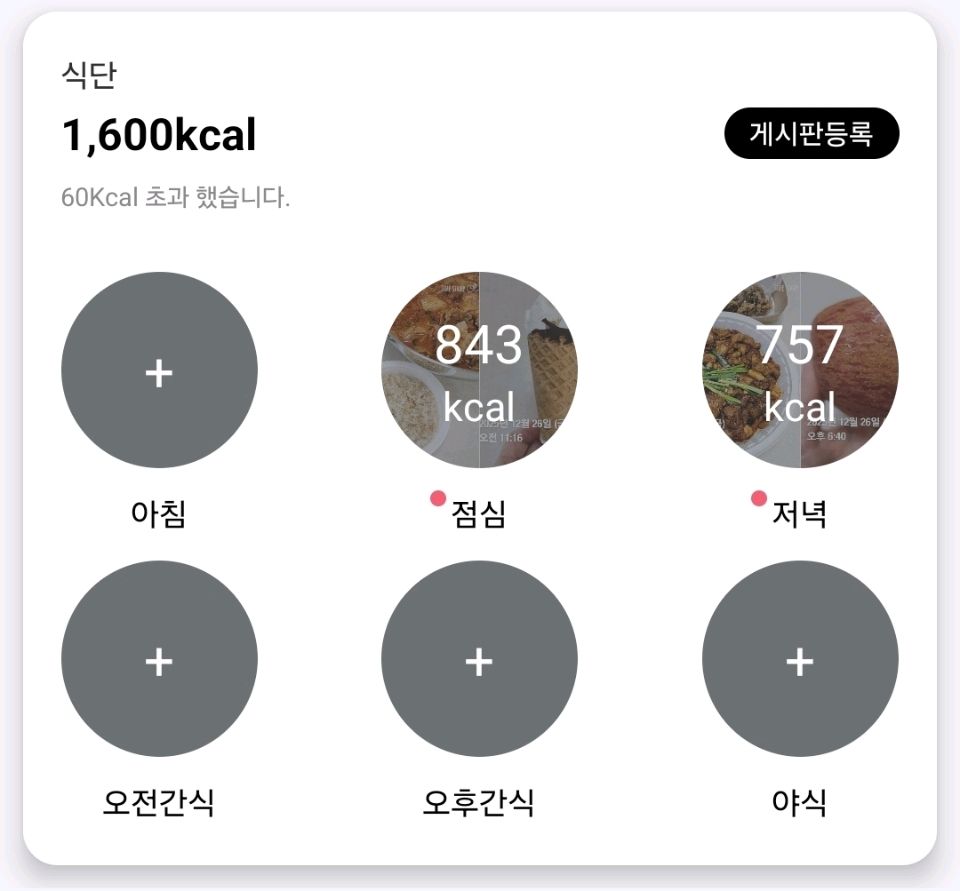
Task: Add a snack to 오전간식
Action: click(159, 659)
